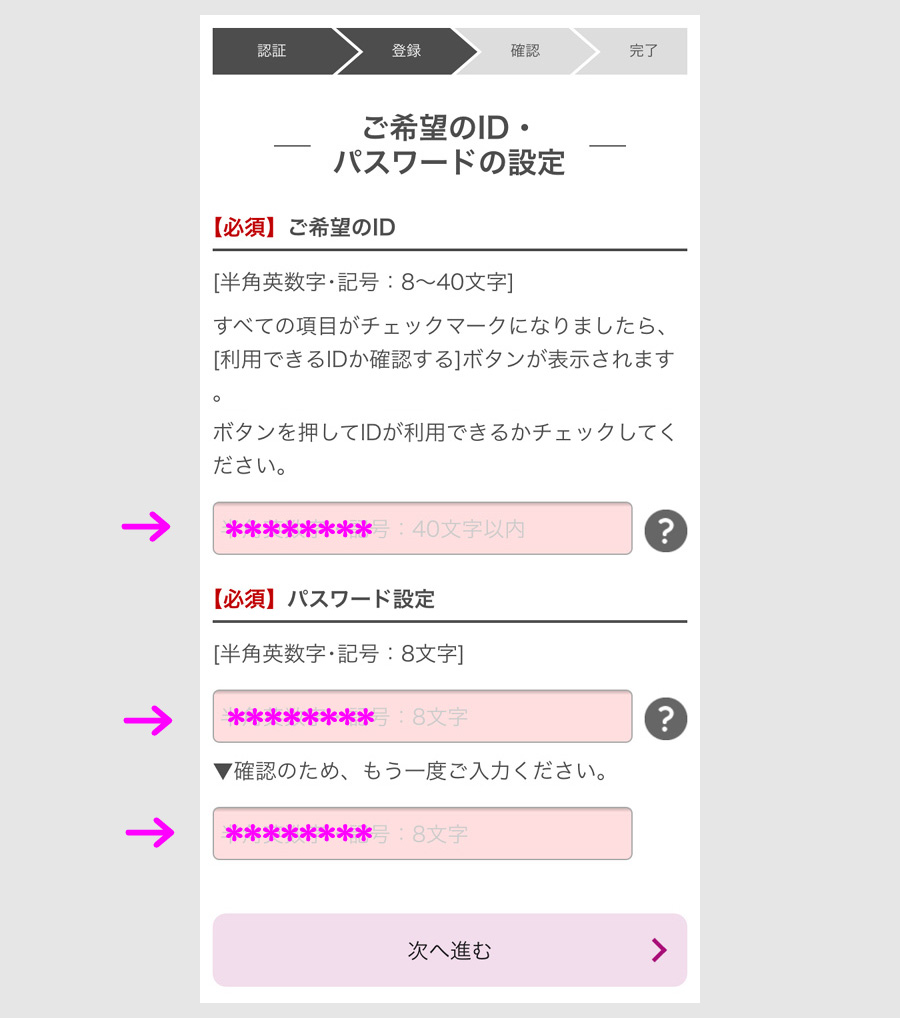Click inside the ご希望のID input field

pos(420,528)
